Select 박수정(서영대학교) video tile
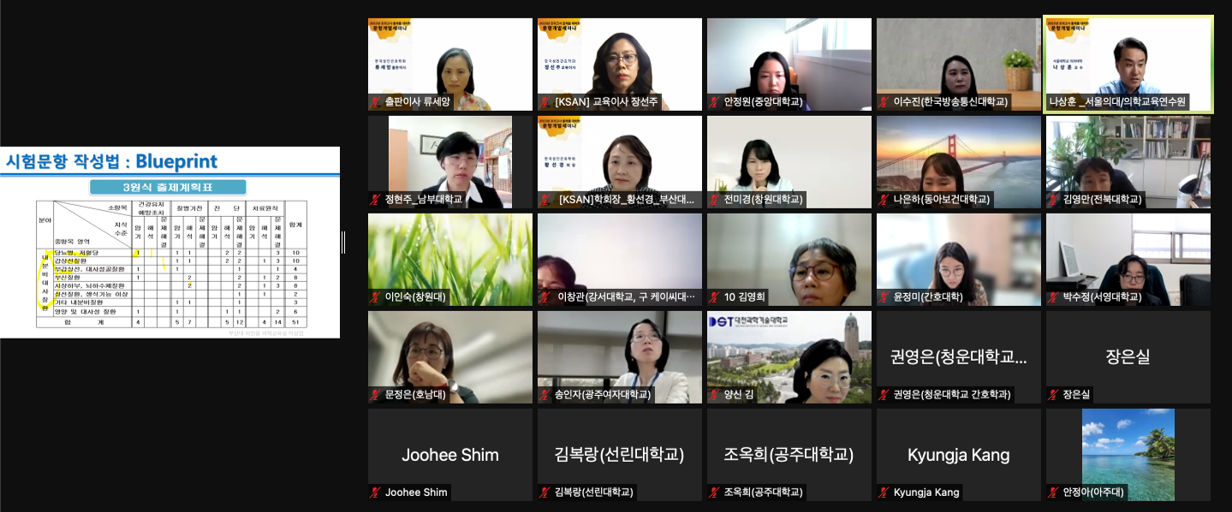Image resolution: width=1232 pixels, height=512 pixels. click(x=1128, y=258)
